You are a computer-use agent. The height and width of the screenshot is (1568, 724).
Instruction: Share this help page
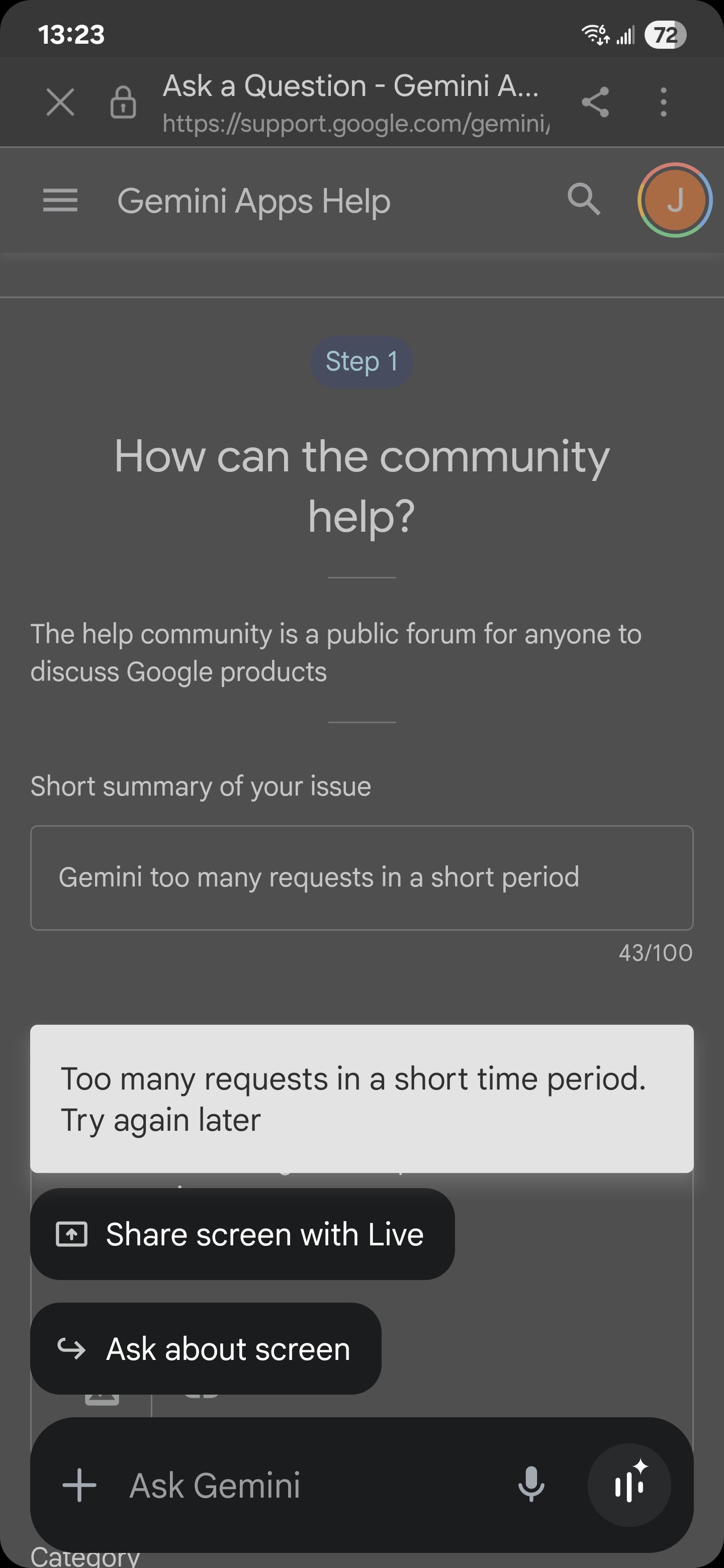point(595,102)
